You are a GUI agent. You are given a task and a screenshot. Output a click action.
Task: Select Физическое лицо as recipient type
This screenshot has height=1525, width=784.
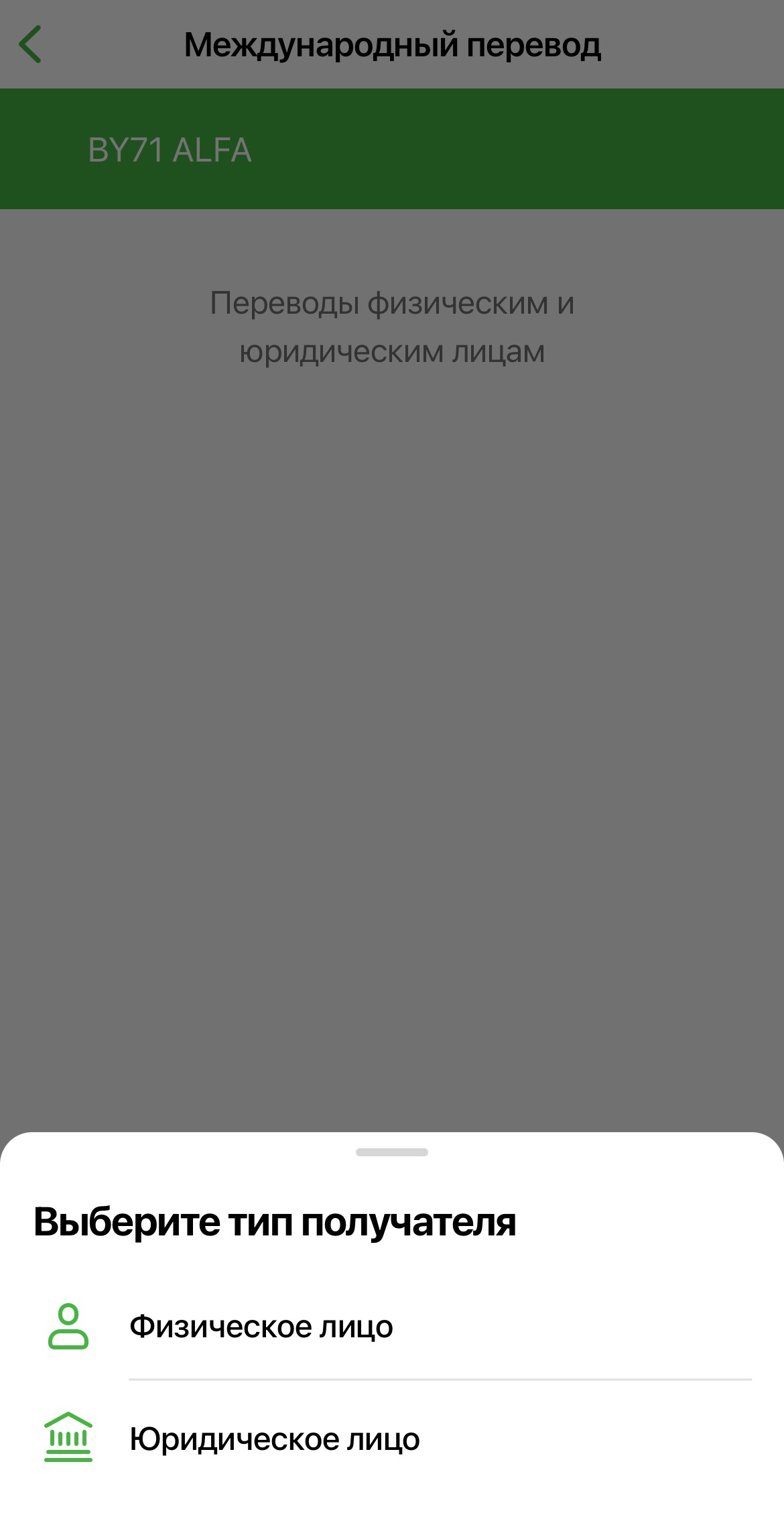click(261, 1327)
